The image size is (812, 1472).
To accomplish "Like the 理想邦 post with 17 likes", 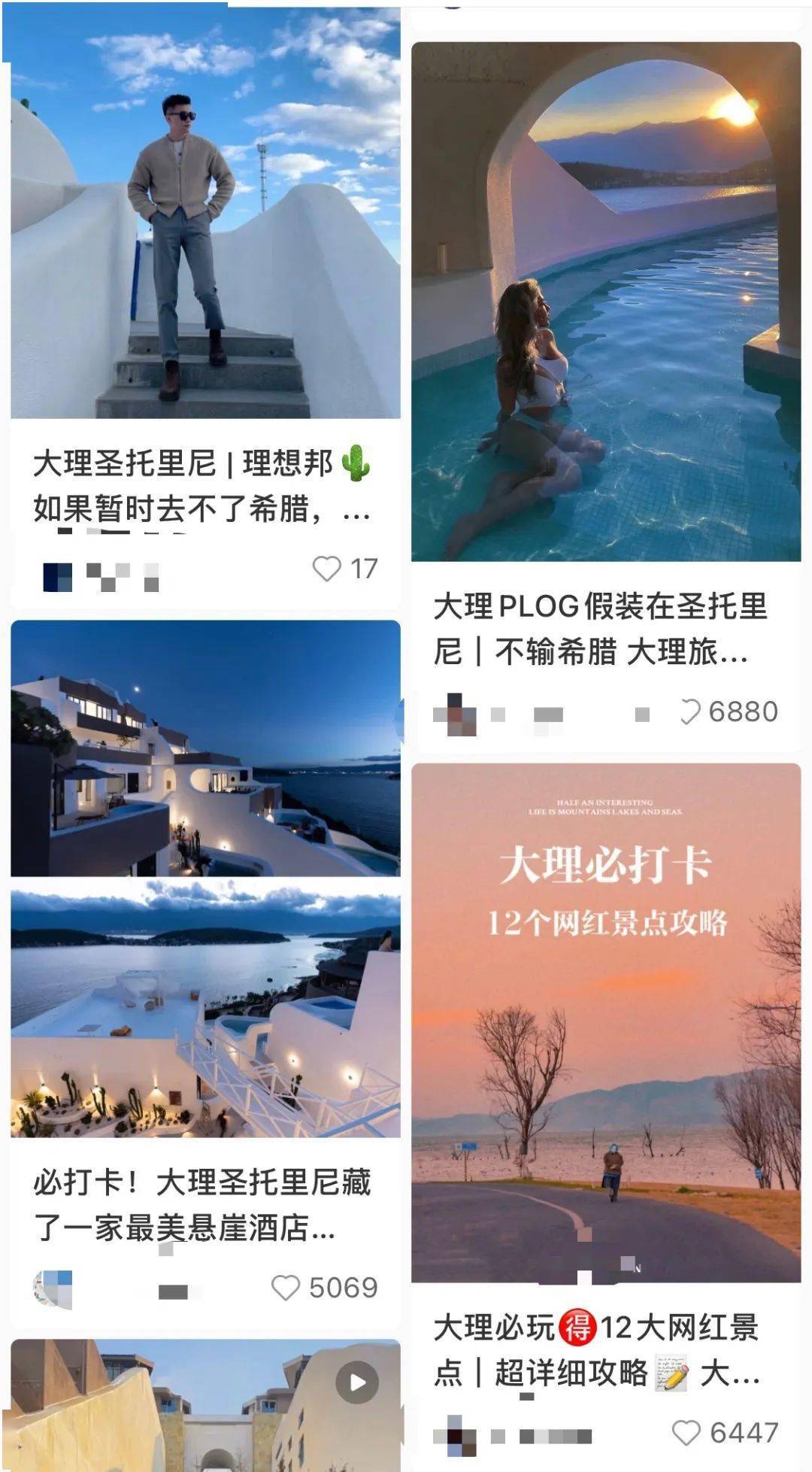I will 327,569.
